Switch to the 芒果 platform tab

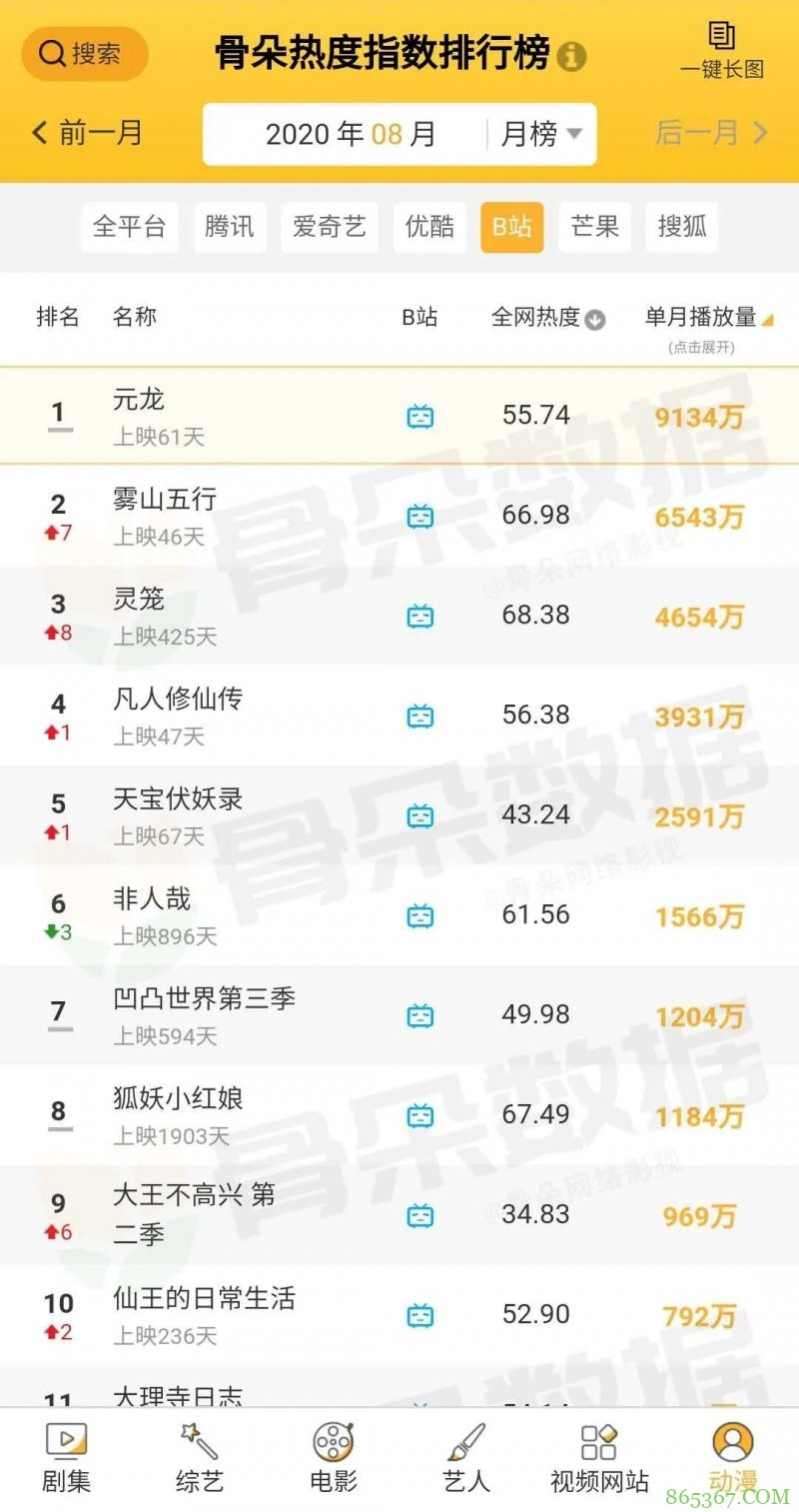(594, 227)
